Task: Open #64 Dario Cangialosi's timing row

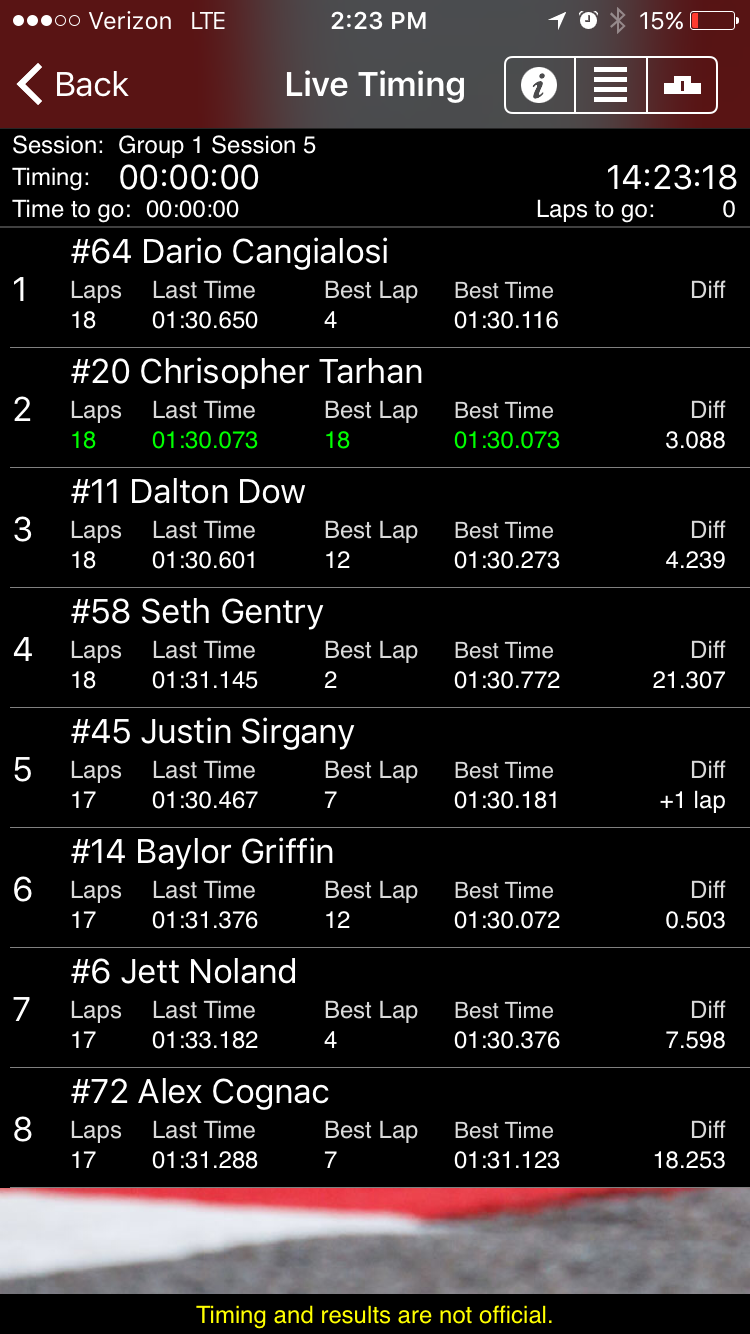Action: coord(375,288)
